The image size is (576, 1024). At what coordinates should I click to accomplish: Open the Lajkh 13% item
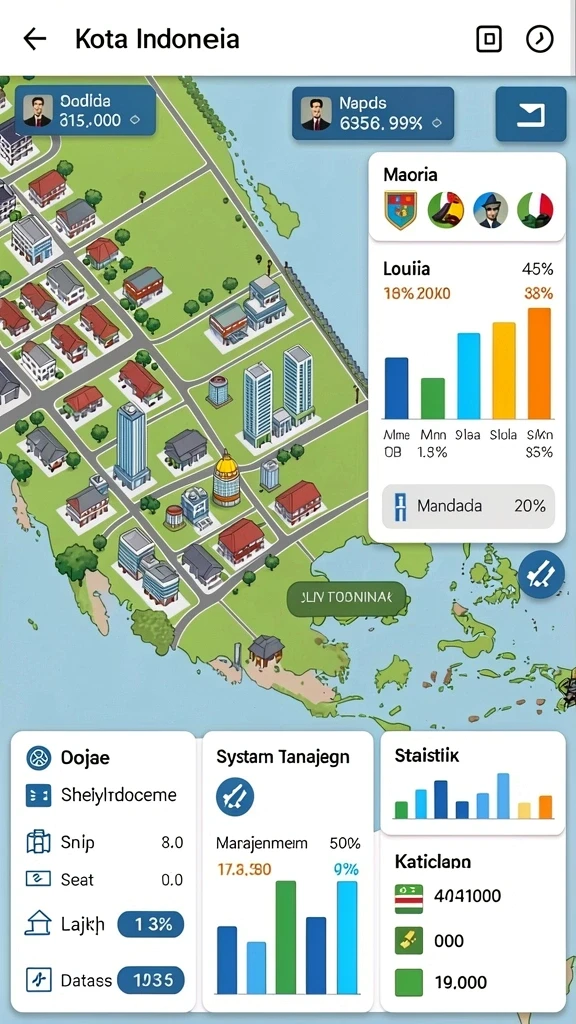click(x=104, y=924)
